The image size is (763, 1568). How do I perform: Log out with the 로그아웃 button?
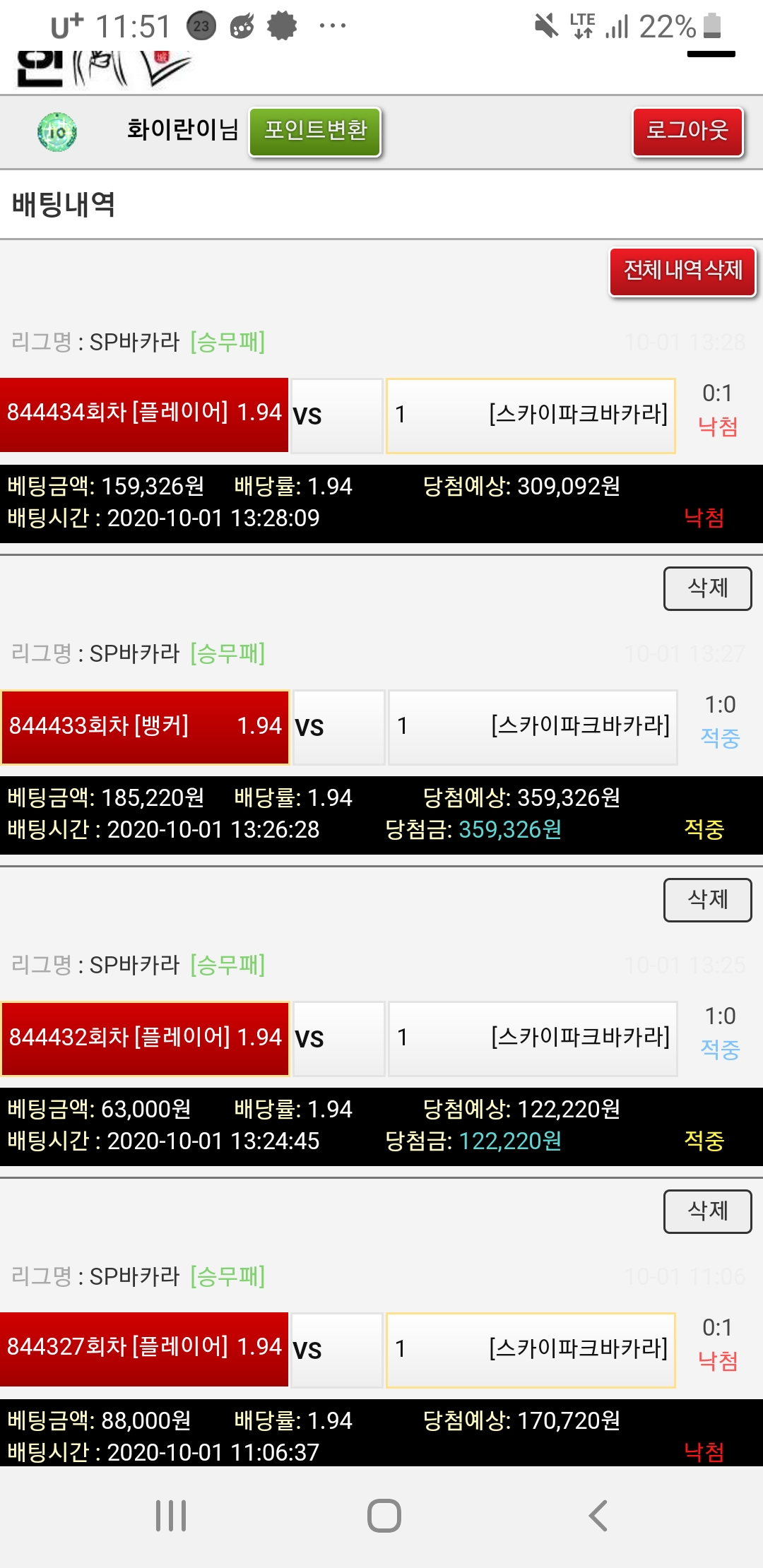[x=687, y=131]
